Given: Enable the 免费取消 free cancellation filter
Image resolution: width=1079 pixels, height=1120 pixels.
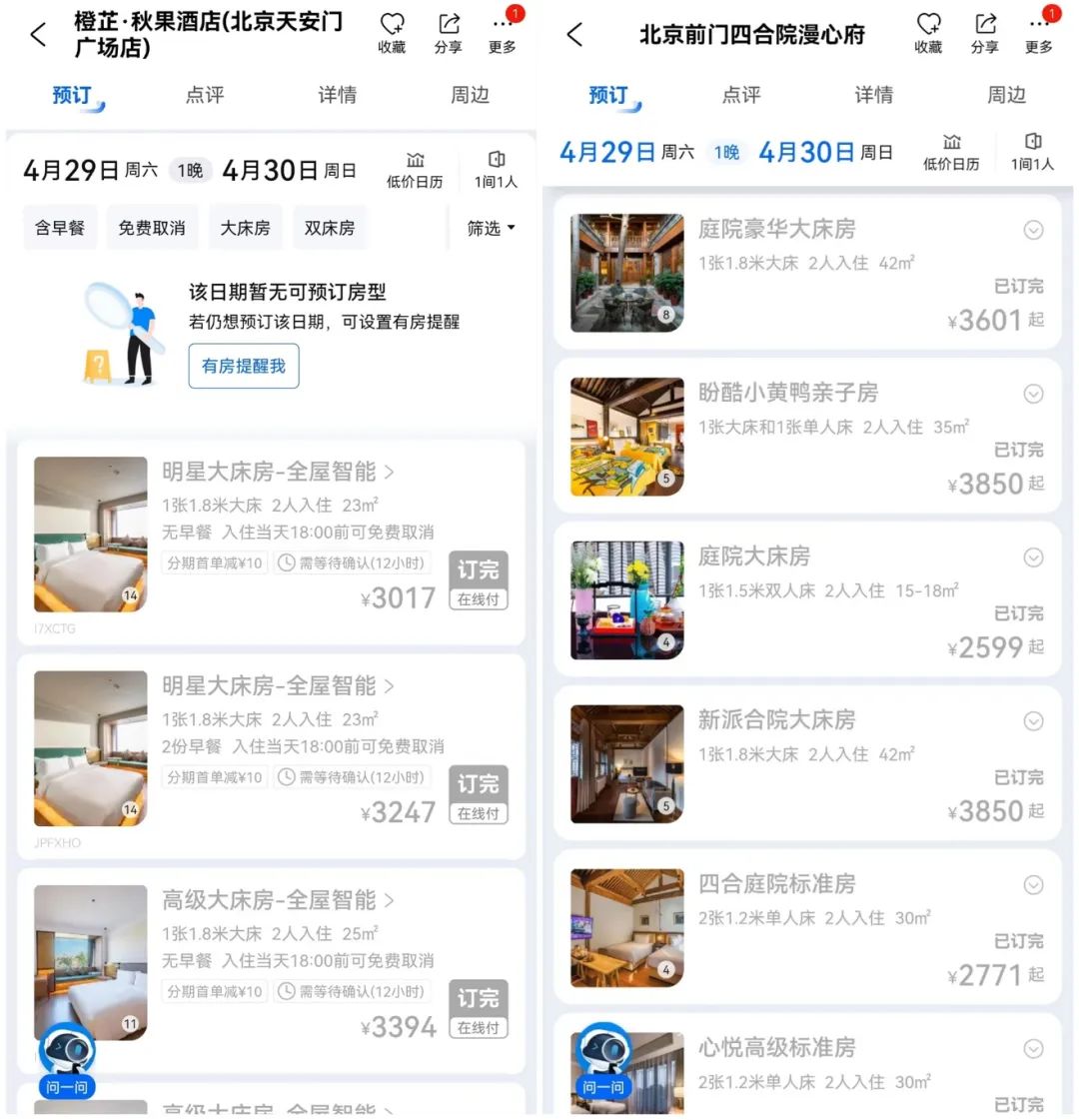Looking at the screenshot, I should 152,228.
